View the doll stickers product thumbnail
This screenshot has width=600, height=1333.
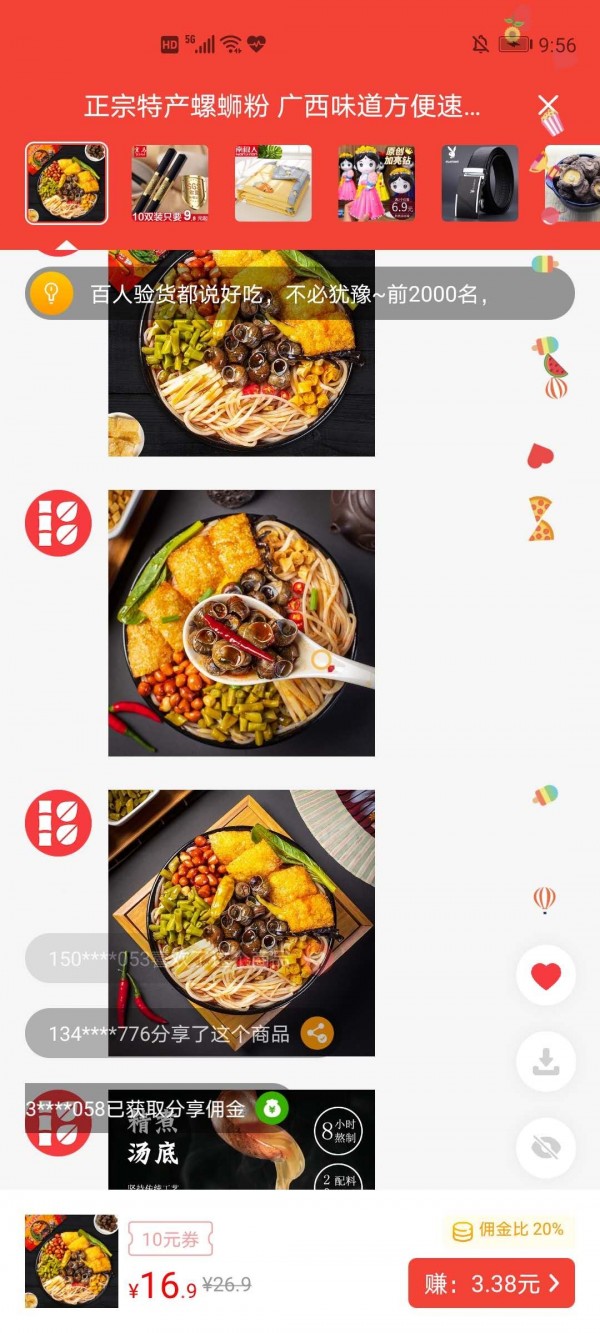click(376, 183)
